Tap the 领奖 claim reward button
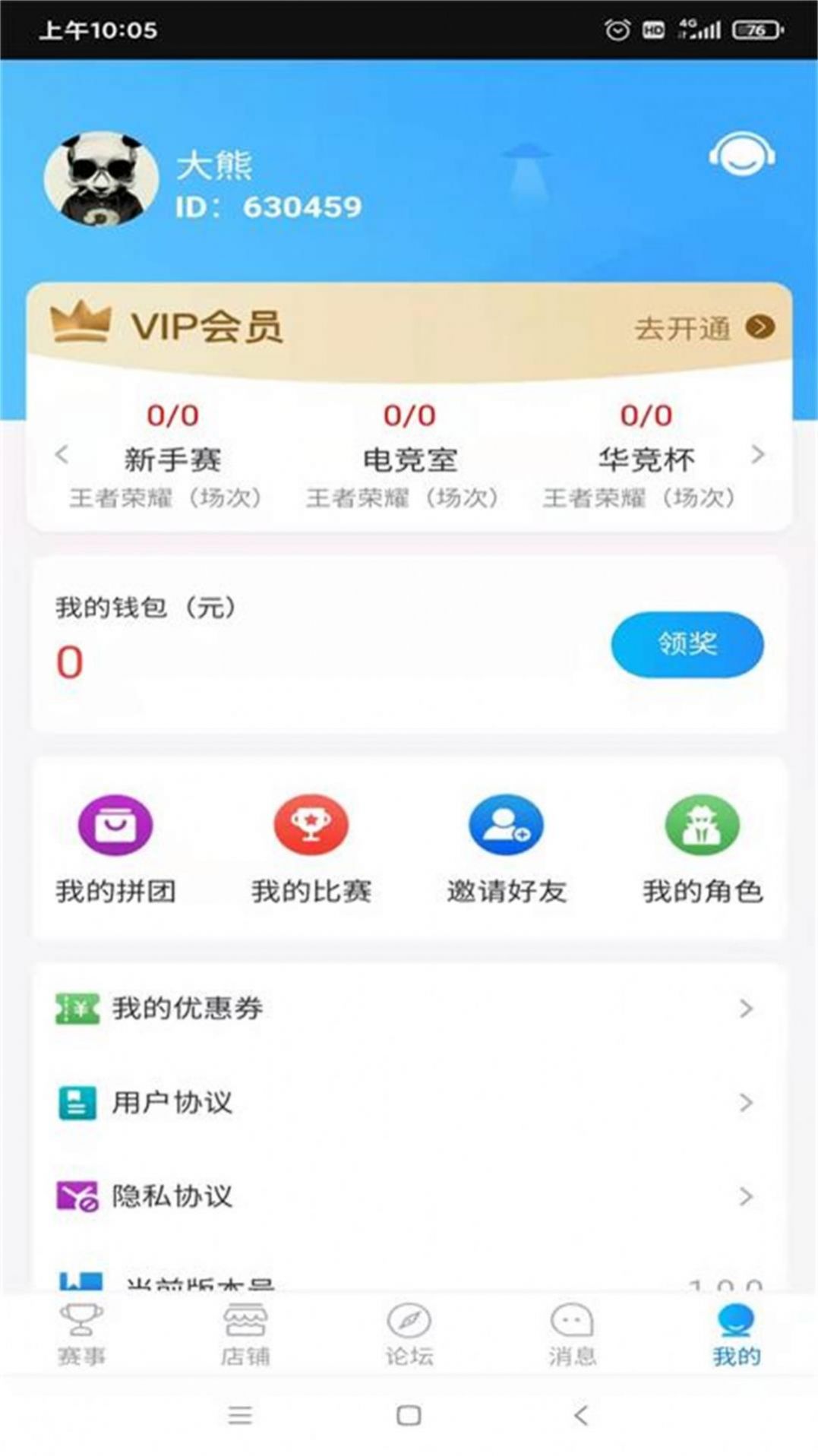The width and height of the screenshot is (818, 1456). pyautogui.click(x=687, y=644)
